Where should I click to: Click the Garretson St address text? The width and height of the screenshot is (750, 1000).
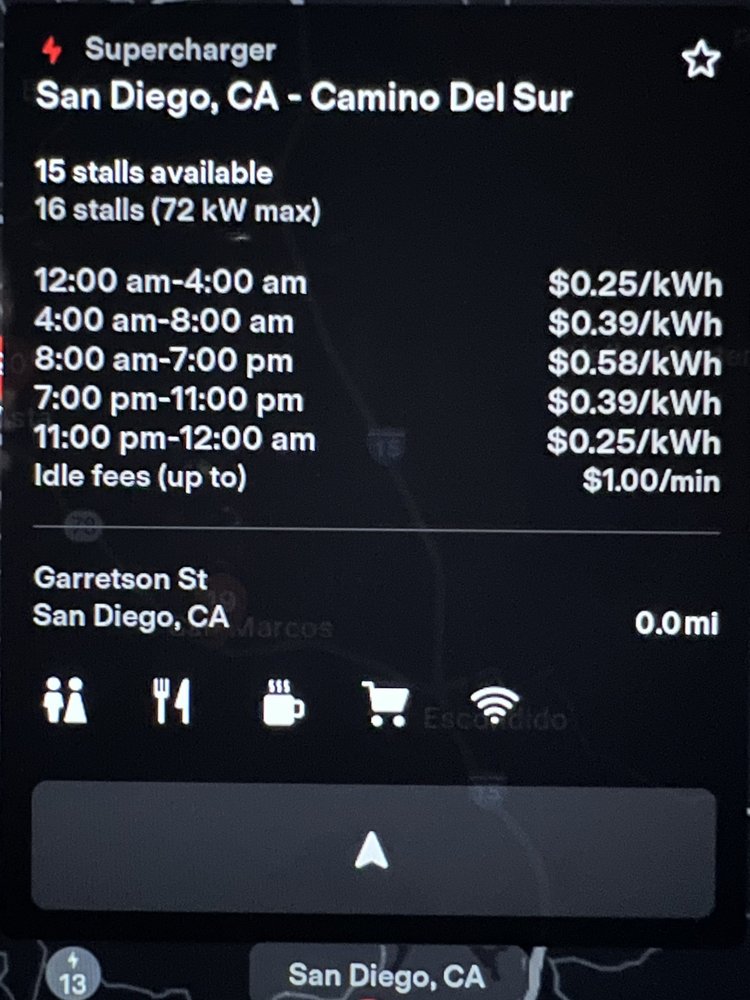(x=120, y=578)
